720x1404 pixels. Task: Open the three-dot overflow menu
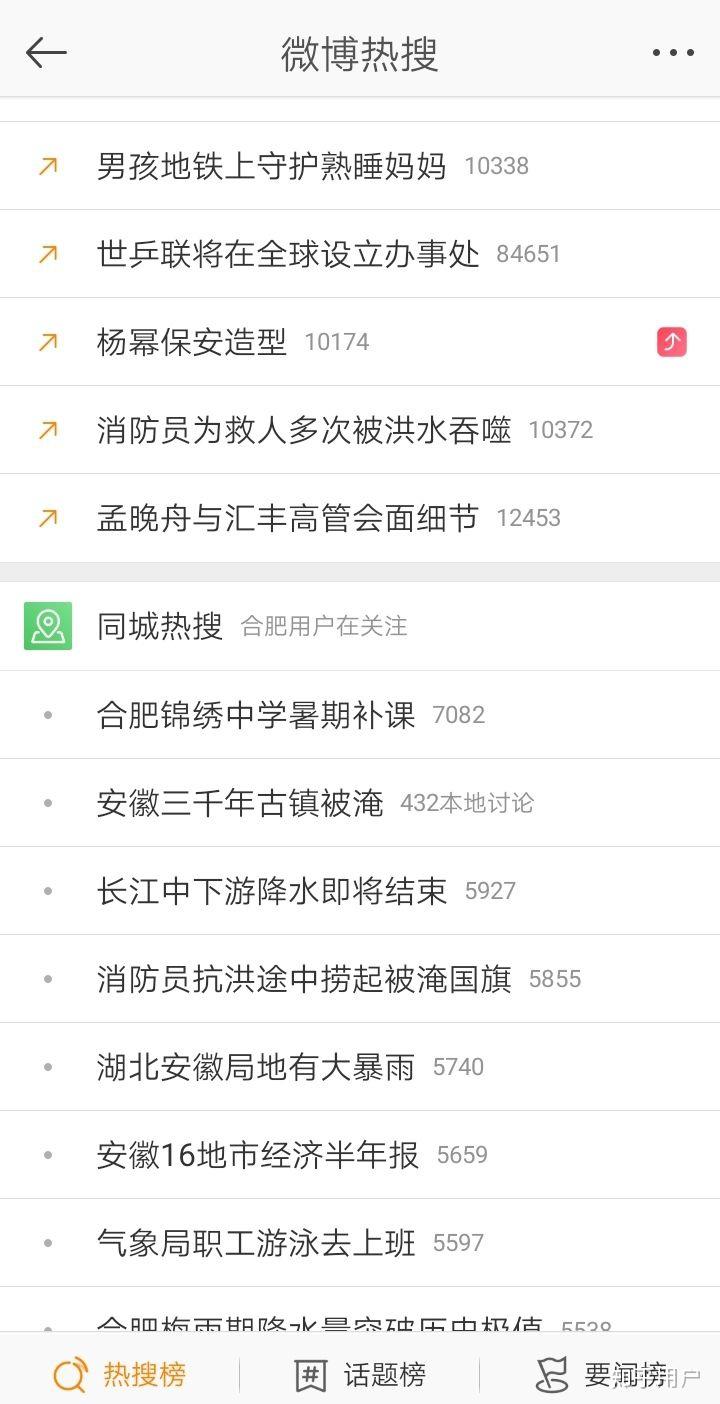[x=673, y=53]
